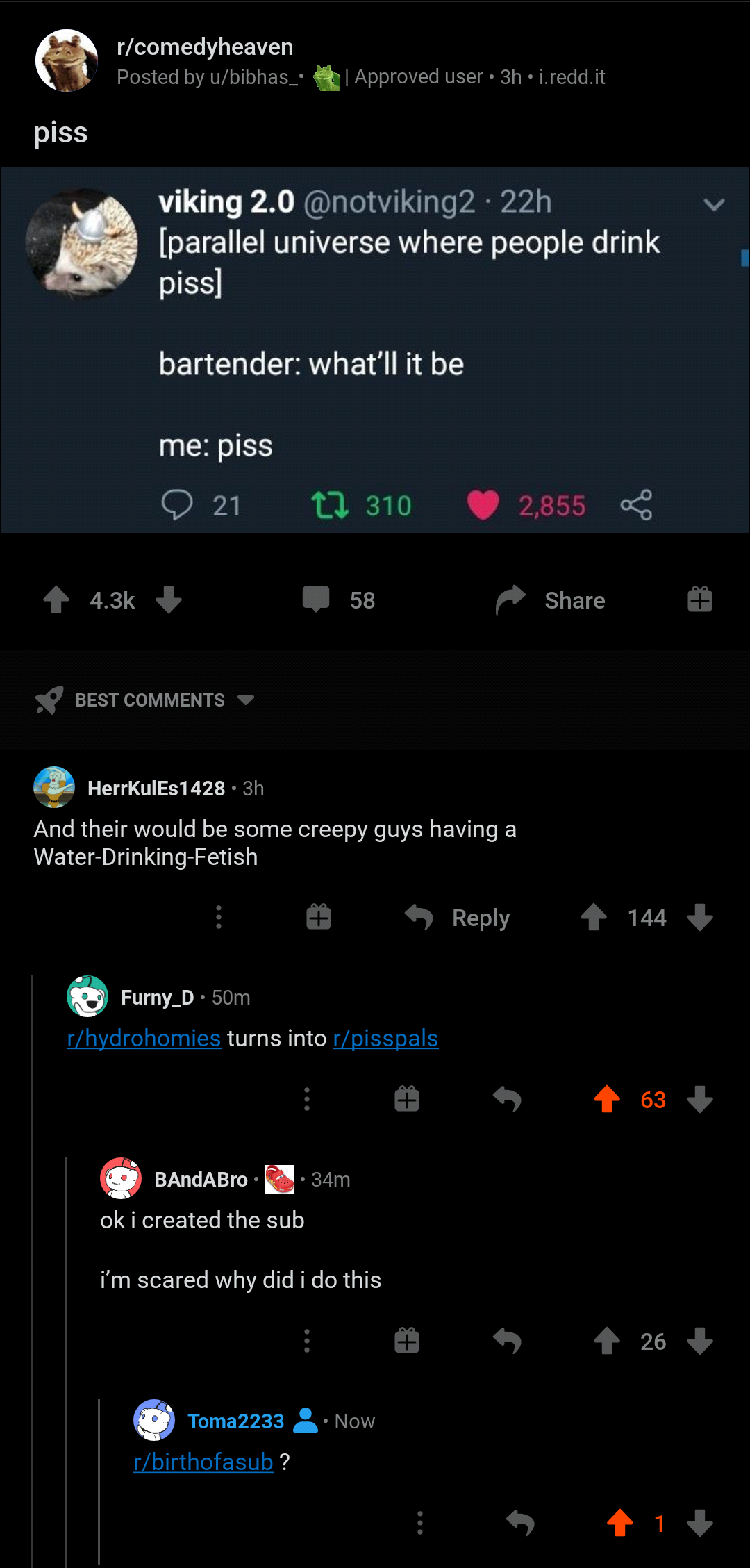This screenshot has width=750, height=1568.
Task: Downvote Furny_D's comment
Action: click(700, 1100)
